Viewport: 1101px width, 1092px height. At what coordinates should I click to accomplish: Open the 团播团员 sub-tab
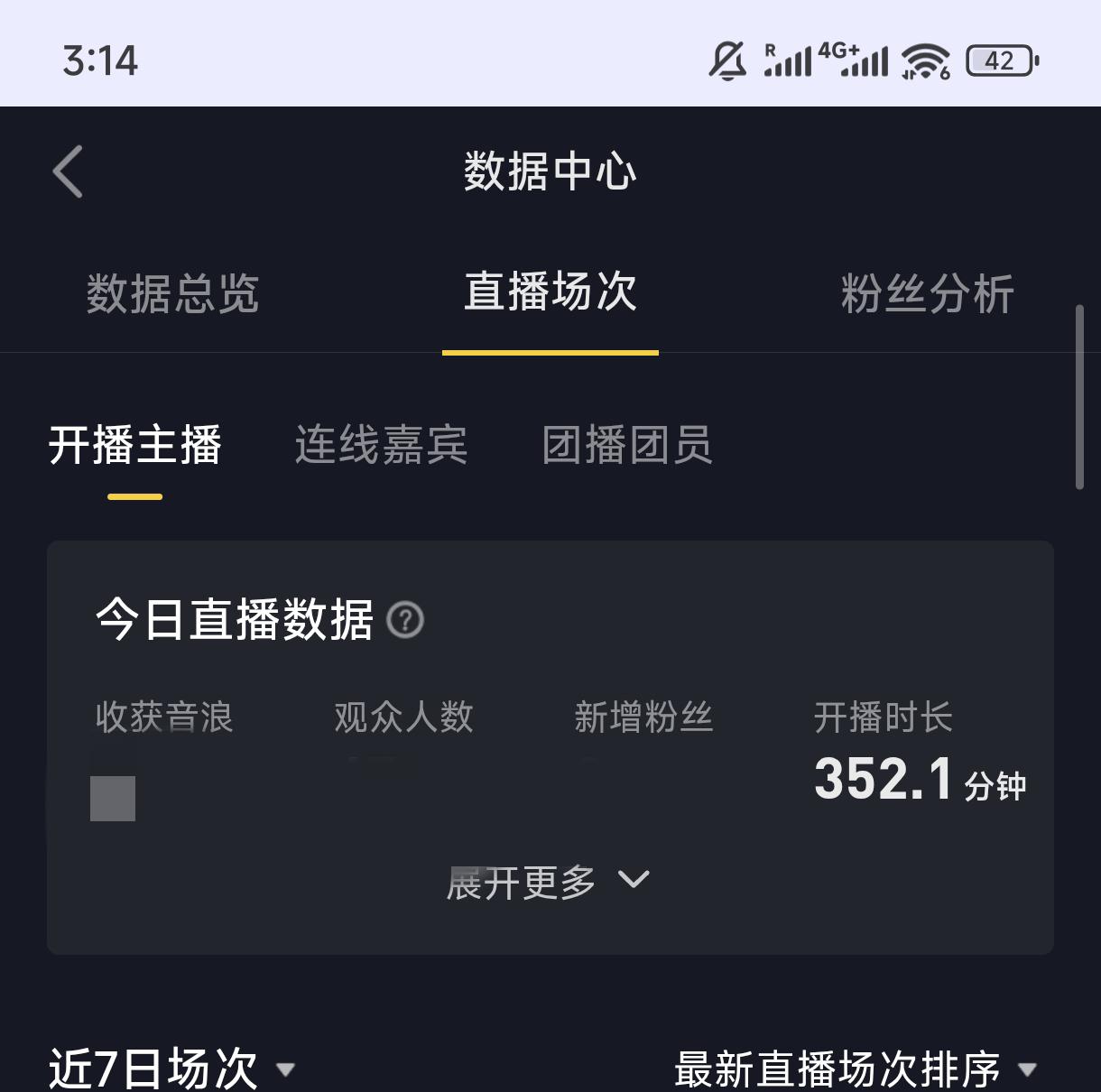(627, 445)
